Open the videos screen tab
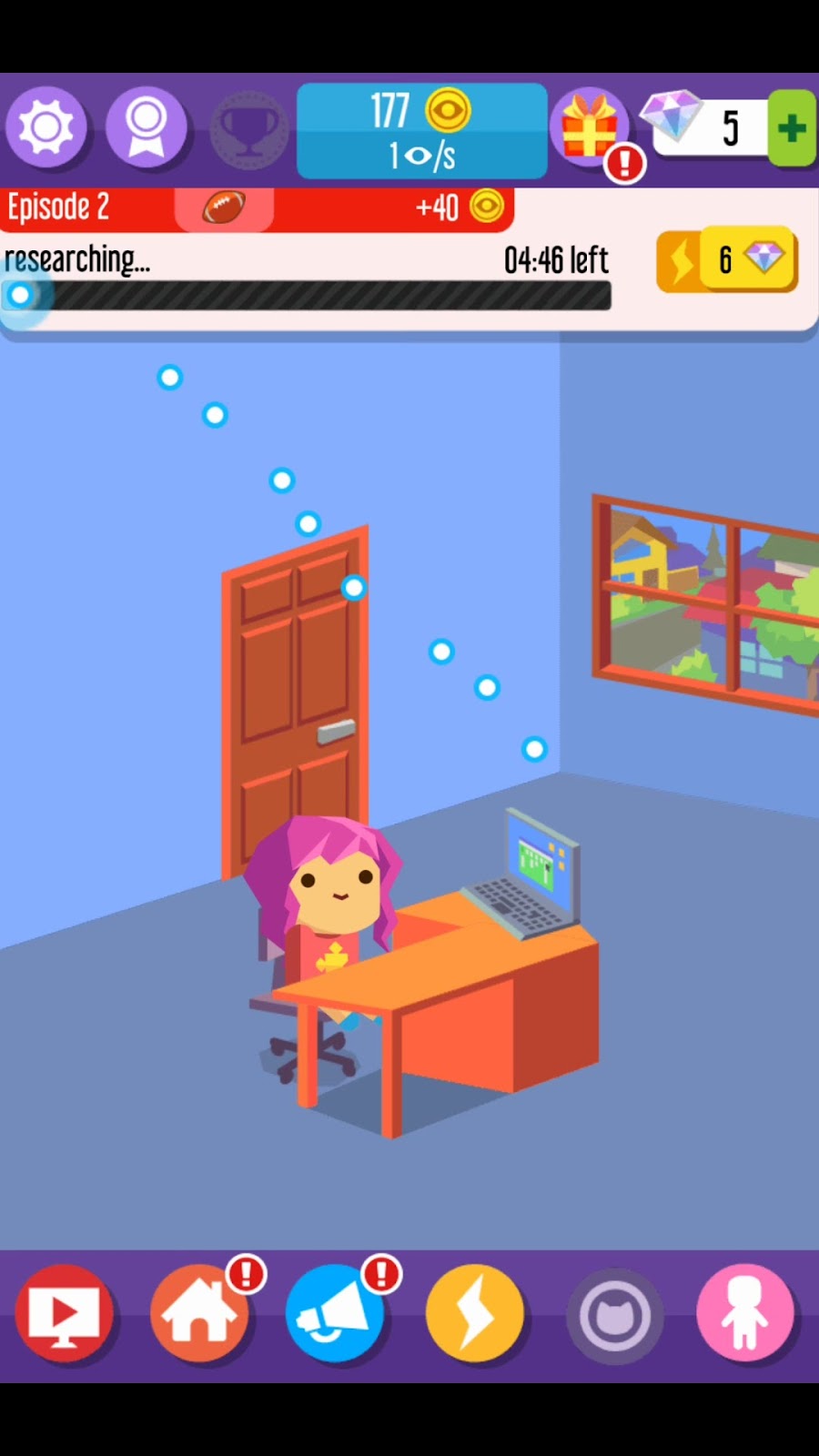The height and width of the screenshot is (1456, 819). click(x=64, y=1313)
